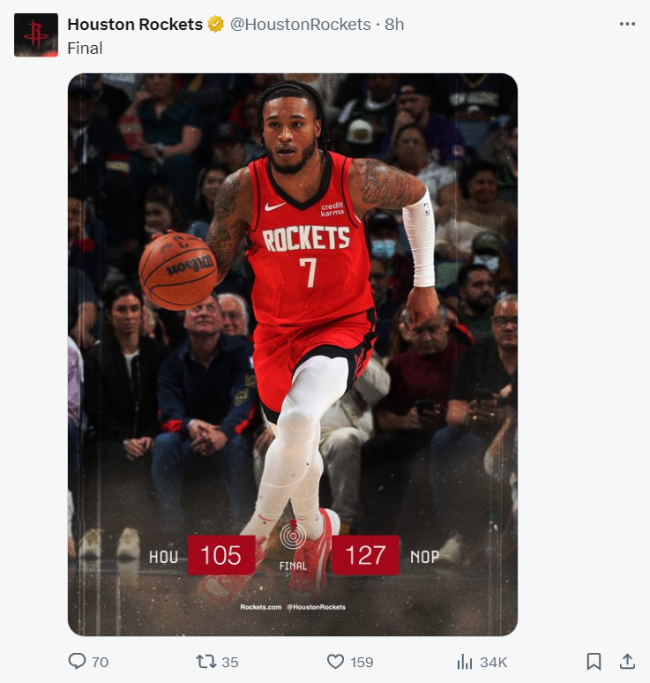Bookmark the Houston Rockets post
Screen dimensions: 650x683
click(x=593, y=661)
